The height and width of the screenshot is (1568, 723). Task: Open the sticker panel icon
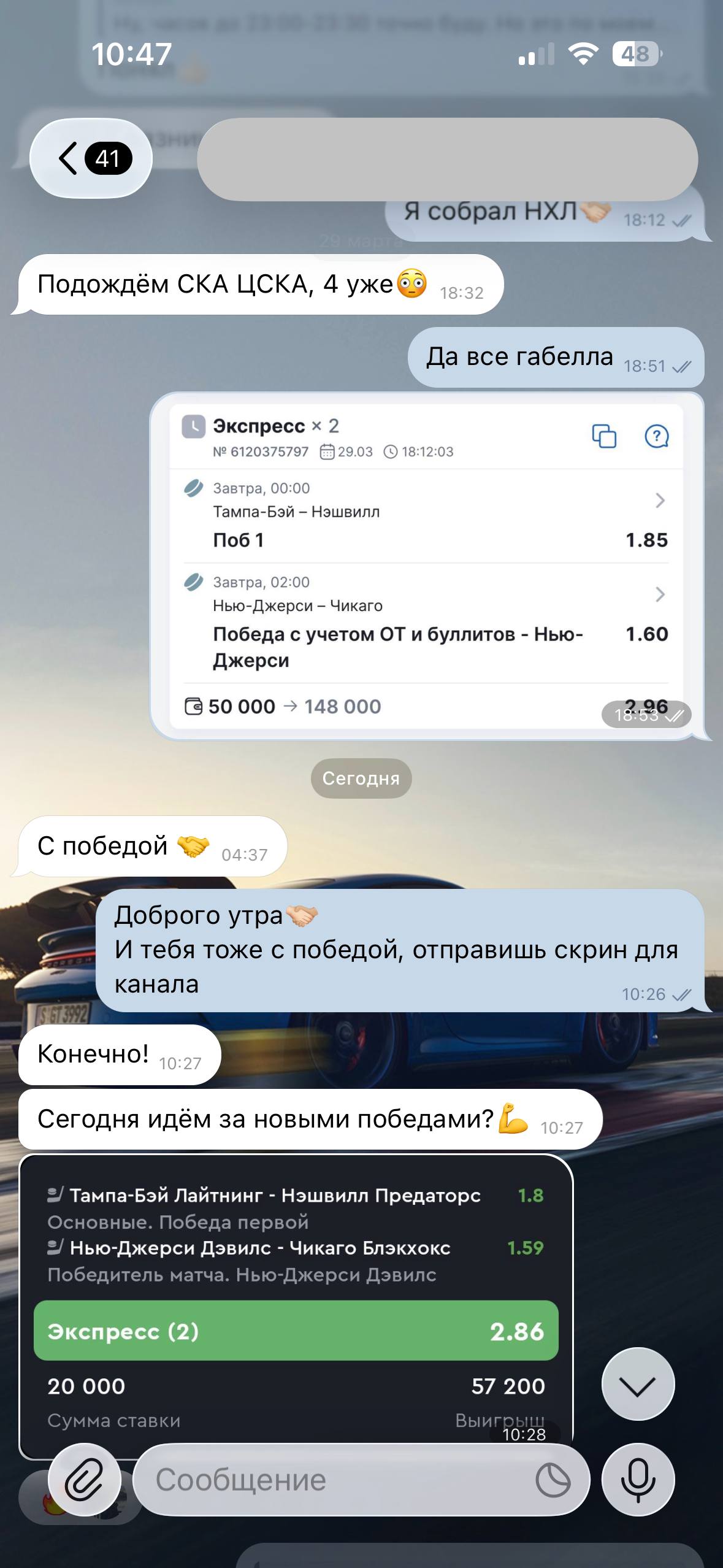553,1480
